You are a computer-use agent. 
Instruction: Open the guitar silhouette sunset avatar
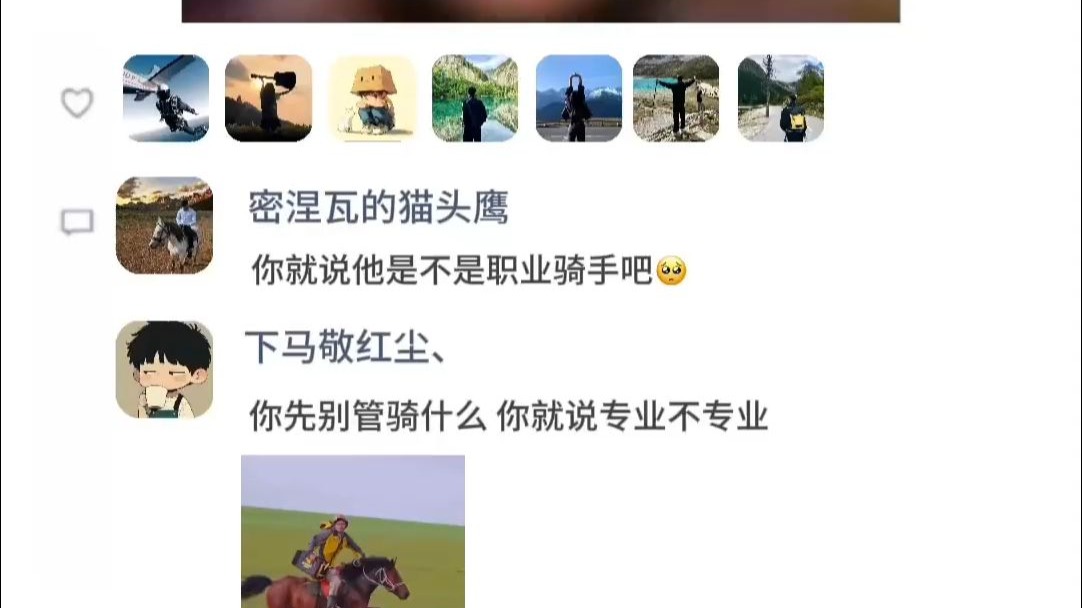(268, 98)
